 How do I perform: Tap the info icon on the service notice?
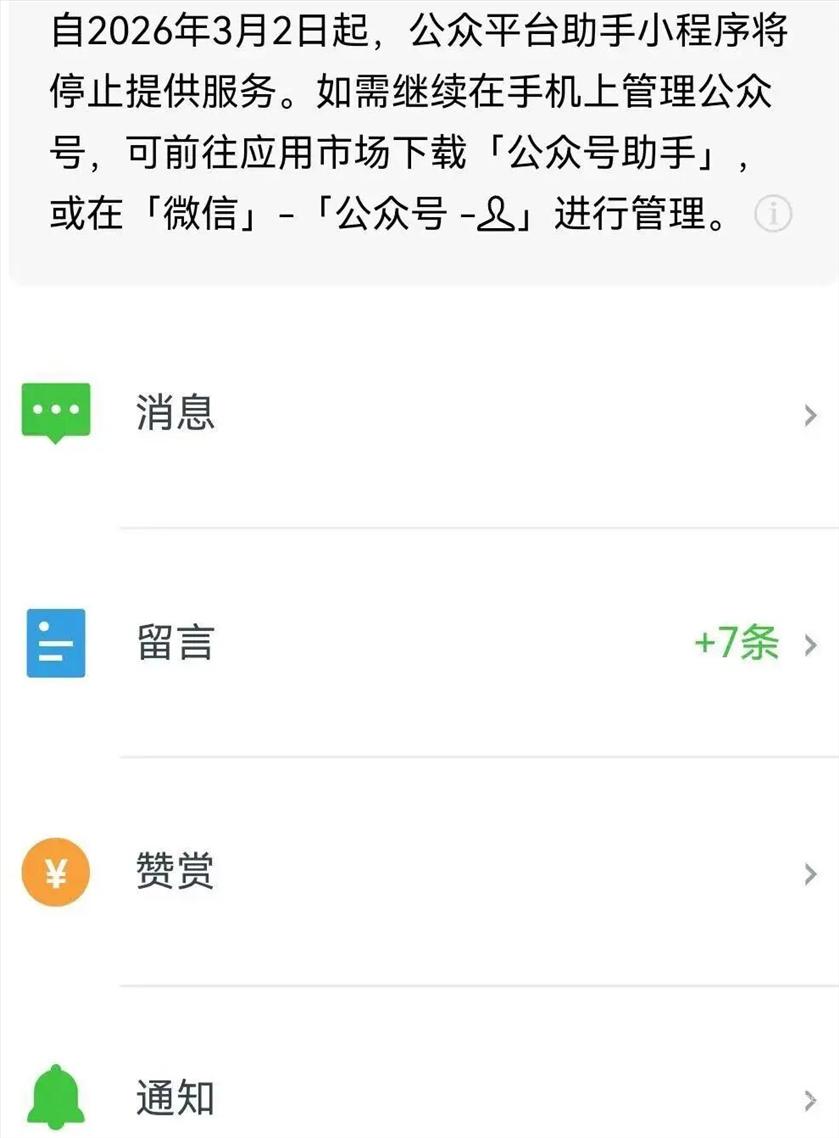(x=773, y=214)
